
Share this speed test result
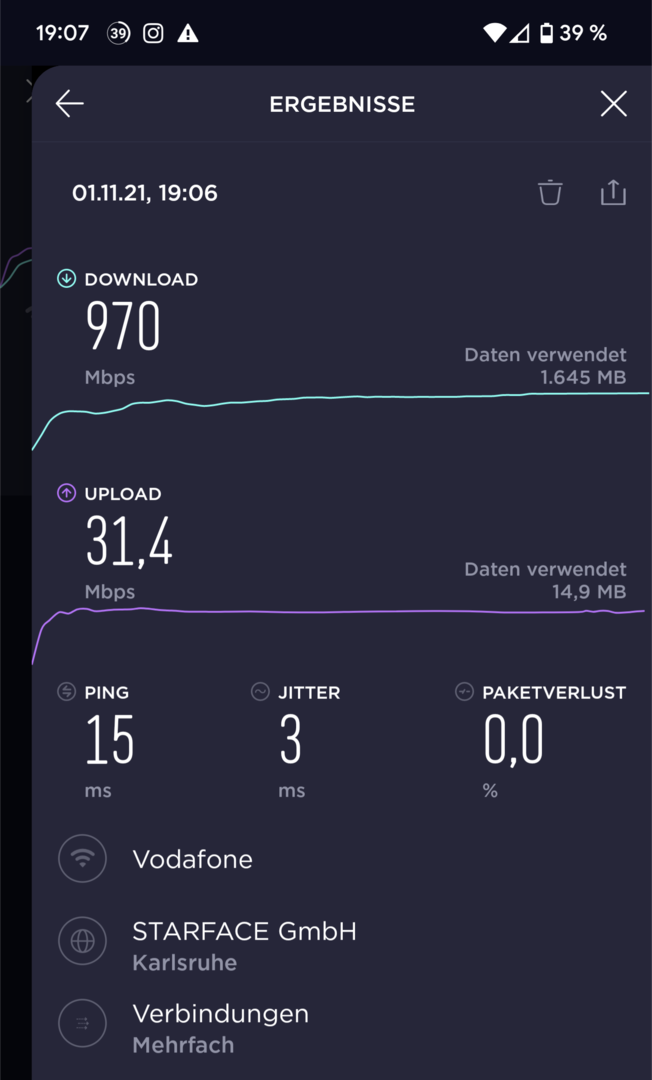coord(613,192)
